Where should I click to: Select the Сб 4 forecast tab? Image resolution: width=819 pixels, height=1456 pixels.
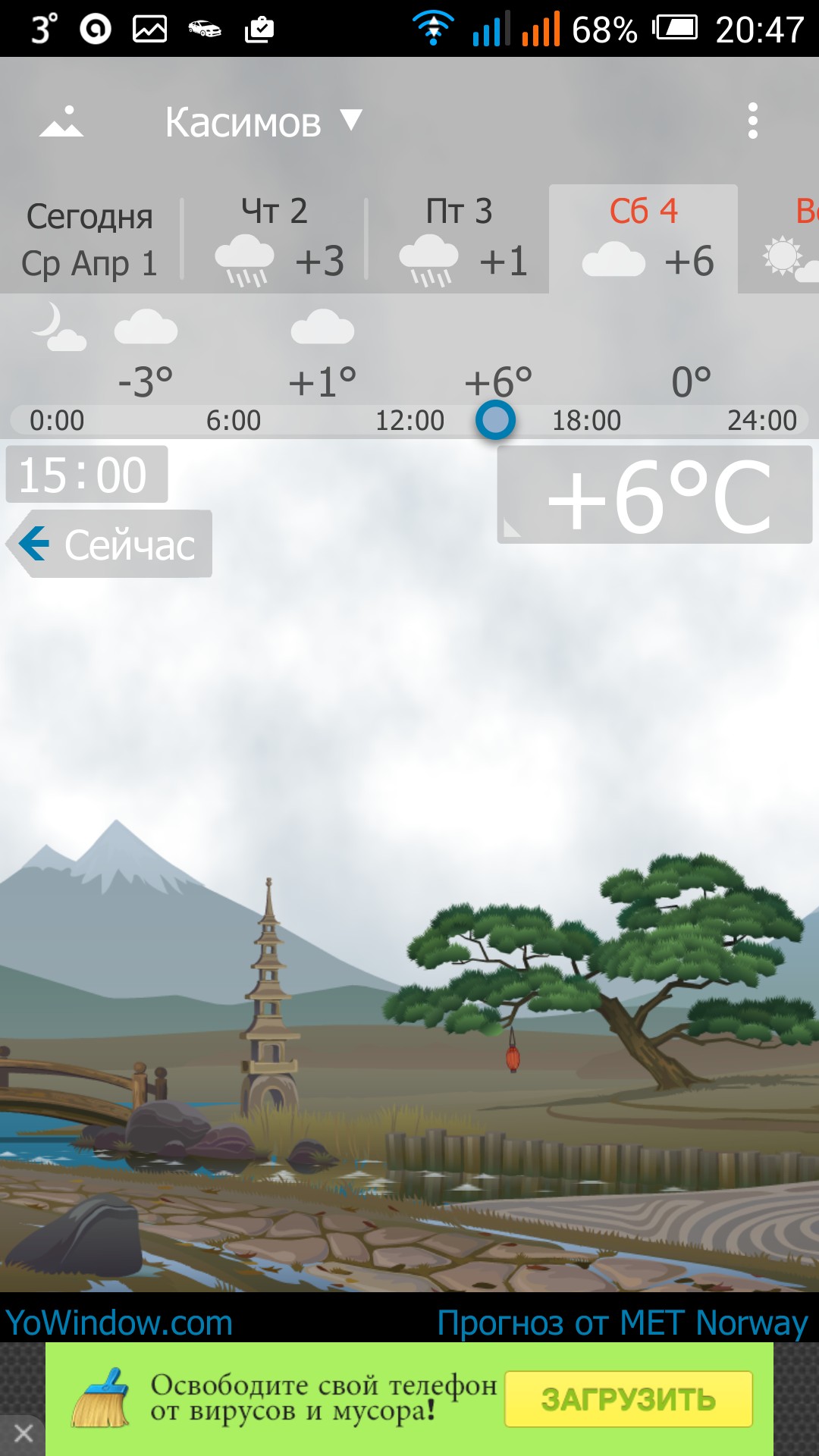[643, 240]
